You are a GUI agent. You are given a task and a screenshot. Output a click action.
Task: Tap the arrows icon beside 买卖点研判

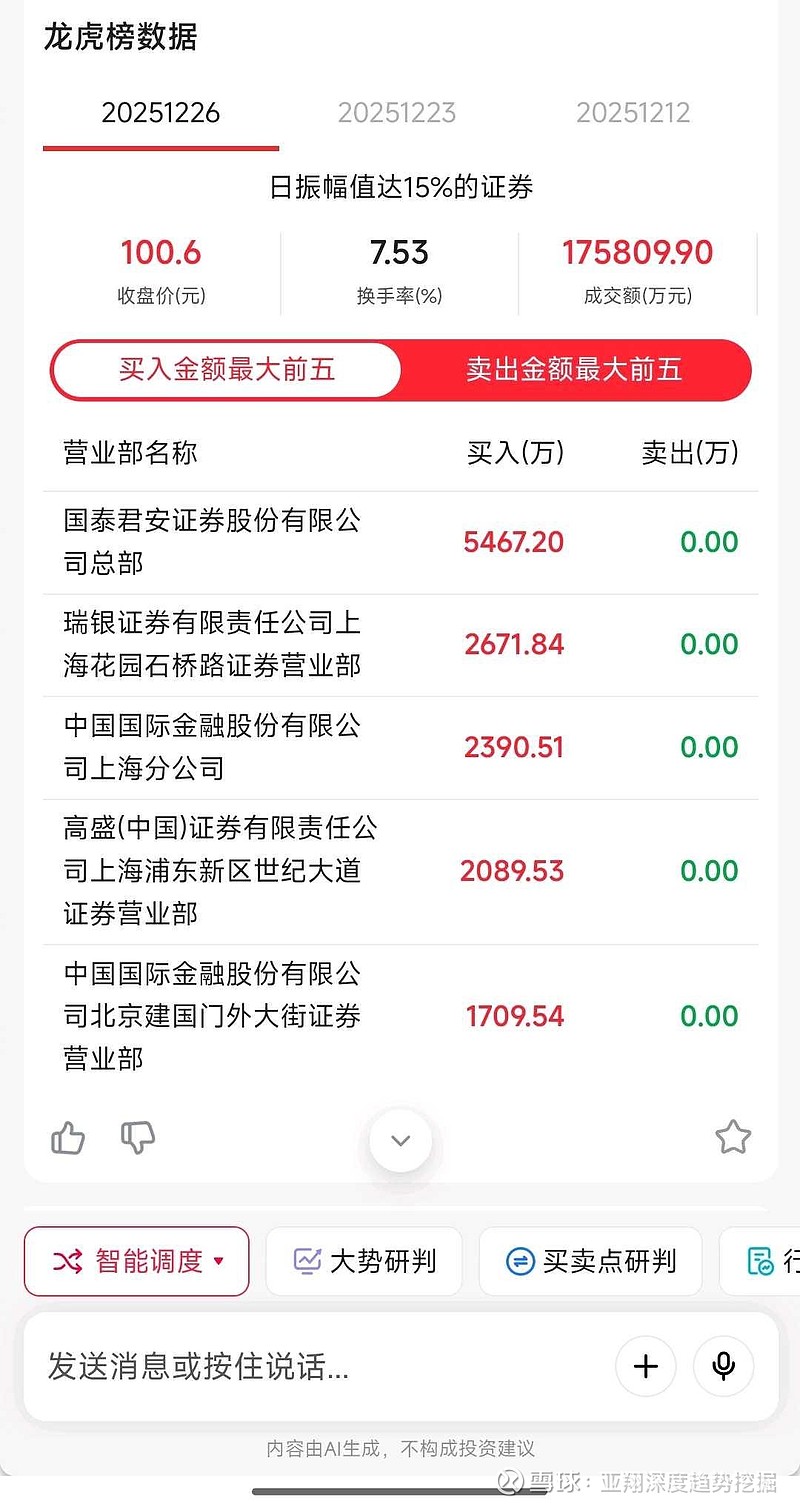518,1261
